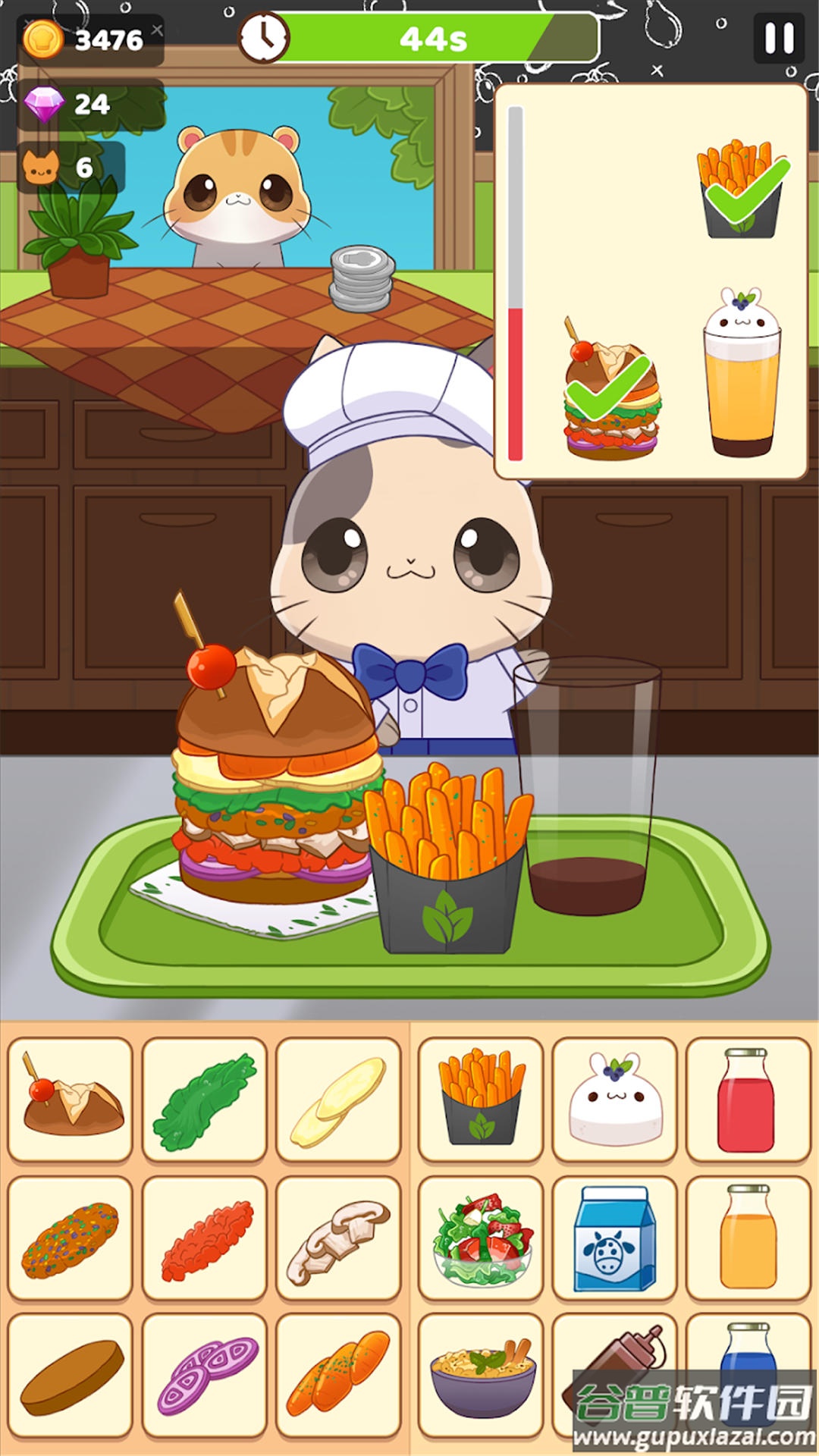Pour the blue drink bottle

[748, 1357]
